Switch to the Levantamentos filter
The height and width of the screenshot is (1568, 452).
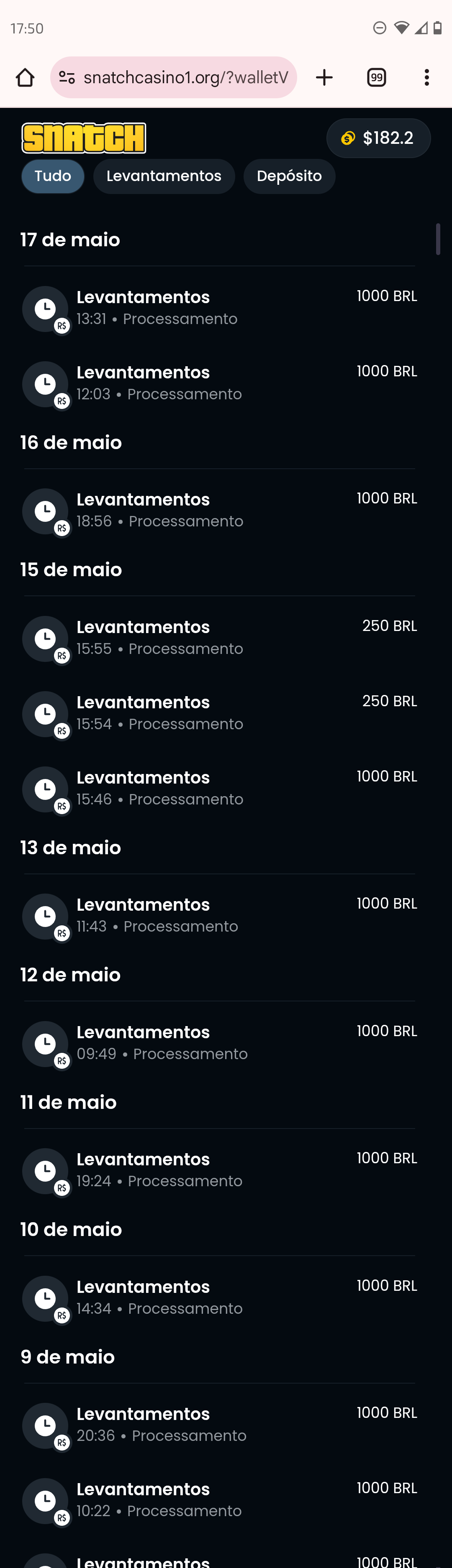click(164, 176)
